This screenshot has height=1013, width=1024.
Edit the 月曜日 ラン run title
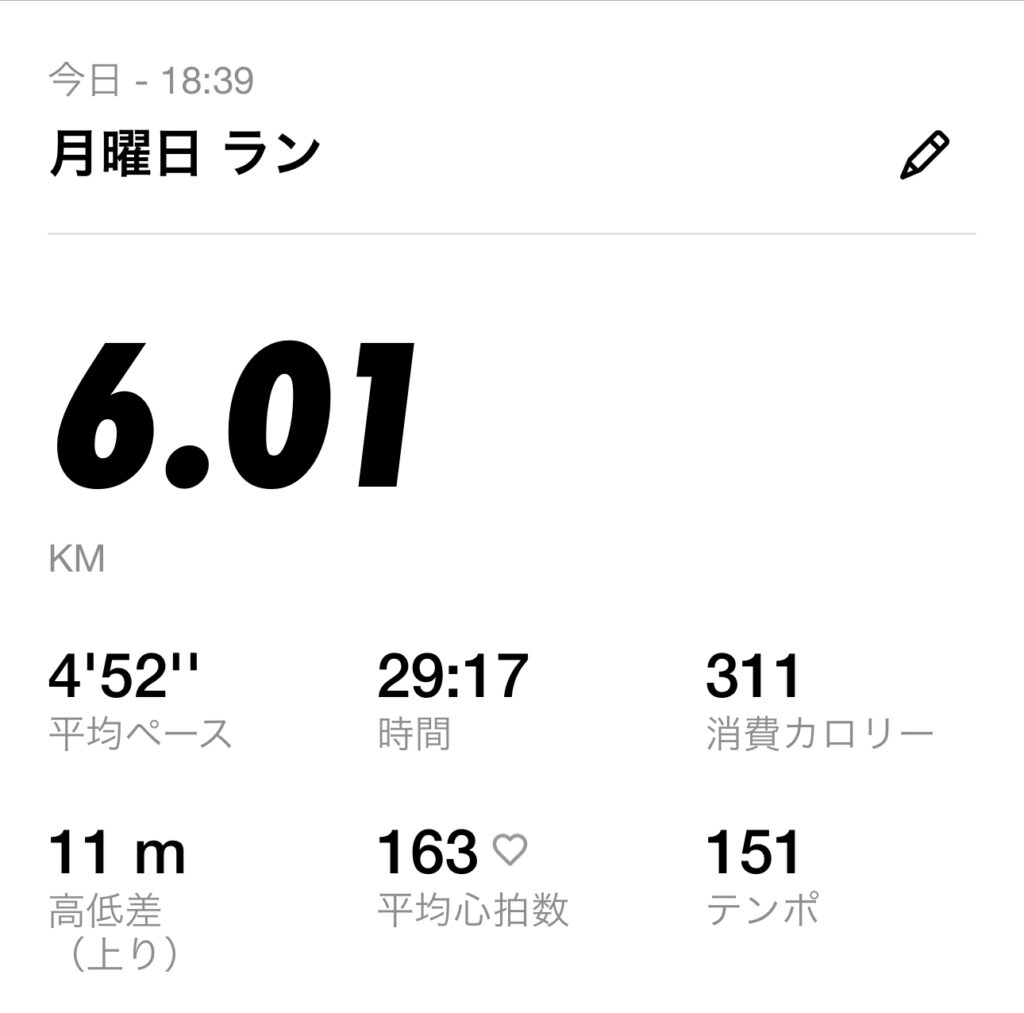(923, 156)
